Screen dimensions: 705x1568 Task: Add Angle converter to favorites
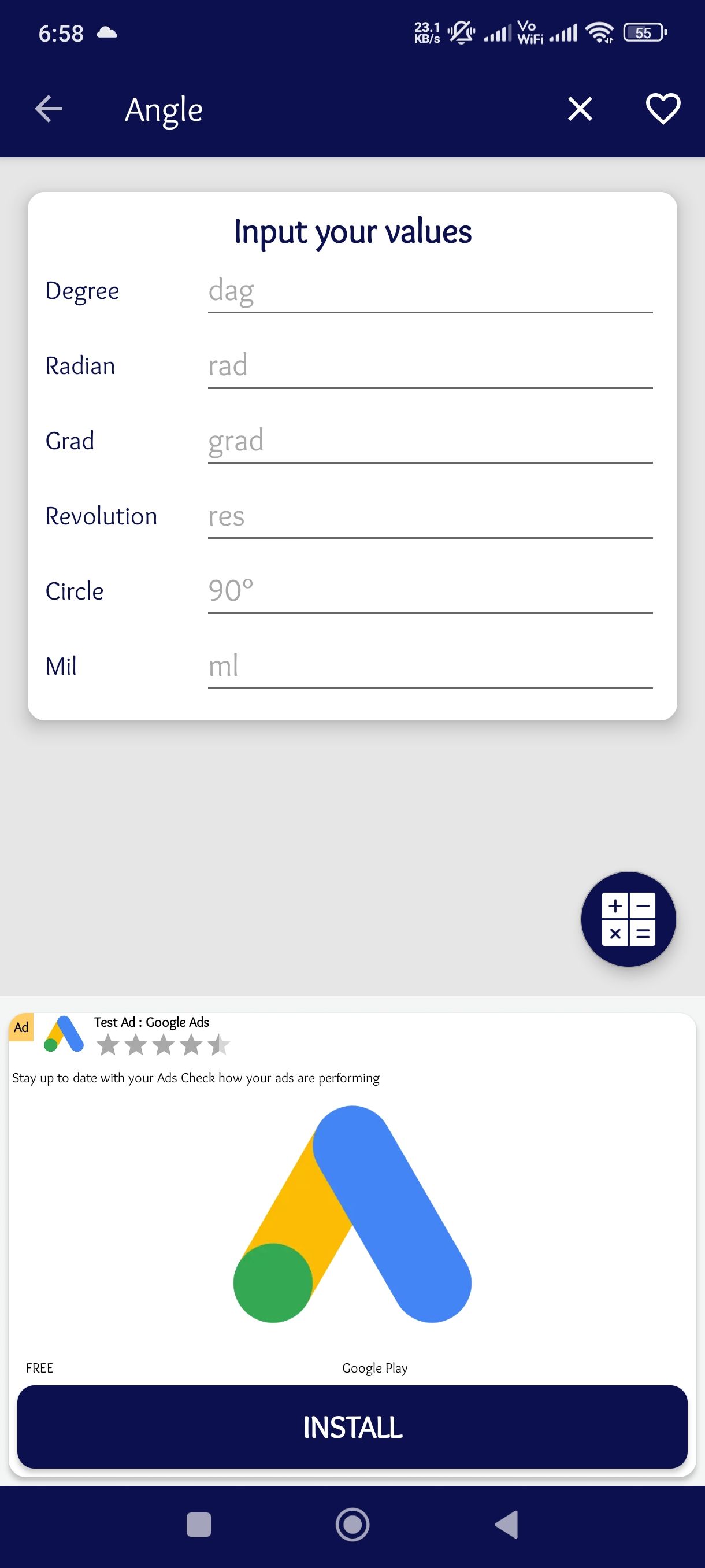tap(662, 110)
